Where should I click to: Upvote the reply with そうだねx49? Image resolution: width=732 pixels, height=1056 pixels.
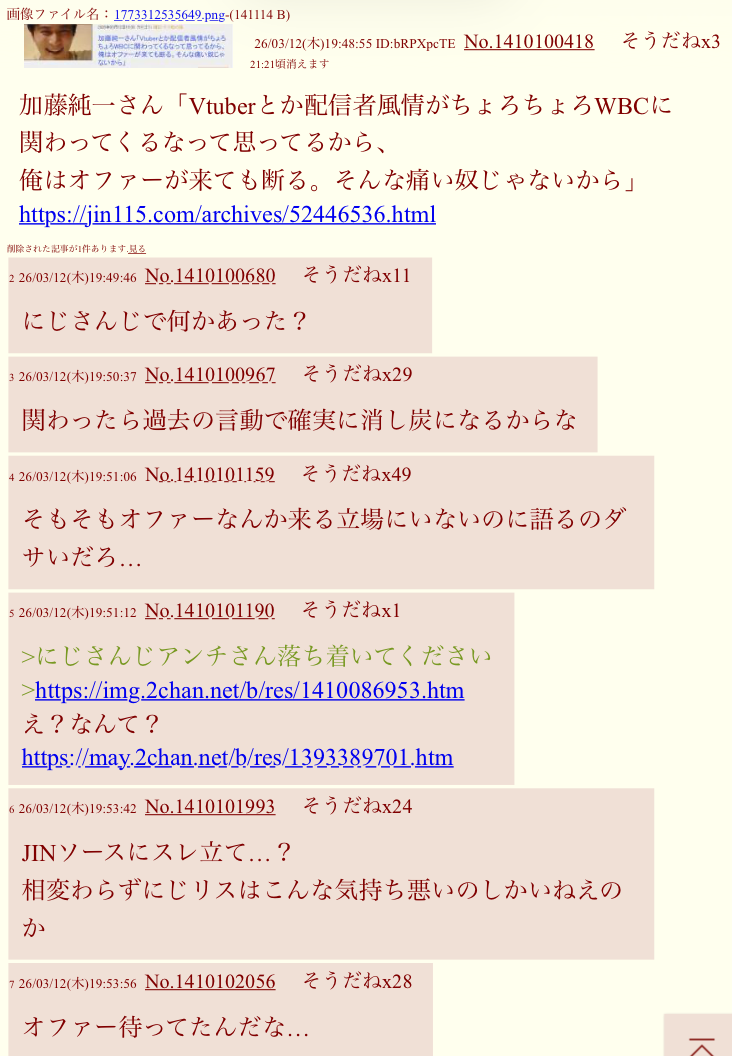pyautogui.click(x=357, y=474)
